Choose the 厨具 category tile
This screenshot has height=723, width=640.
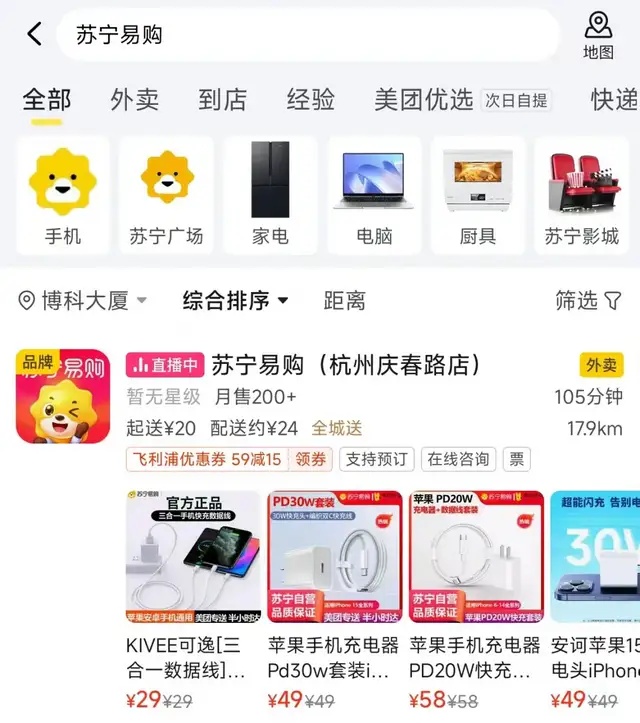click(x=477, y=196)
